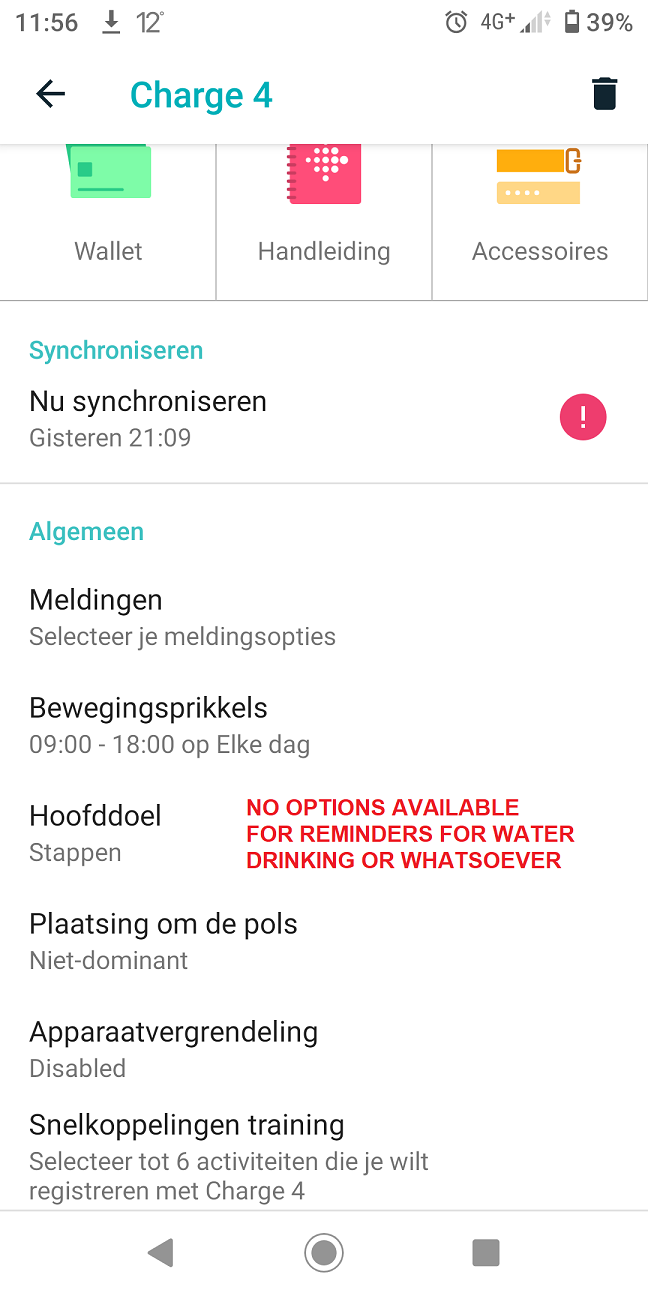Tap the system home button
Screen dimensions: 648x1296
pos(324,1252)
